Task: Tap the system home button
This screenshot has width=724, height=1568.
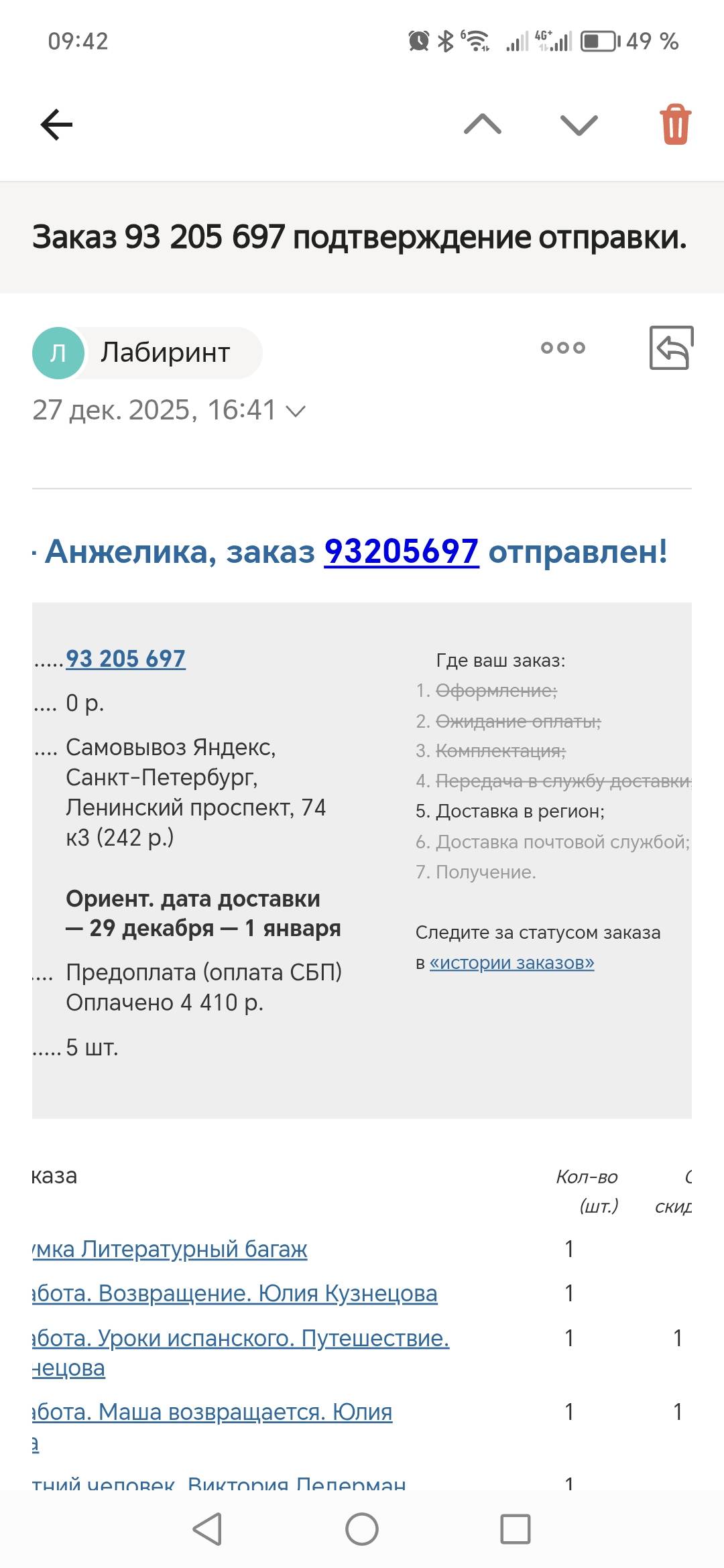Action: pyautogui.click(x=362, y=1529)
